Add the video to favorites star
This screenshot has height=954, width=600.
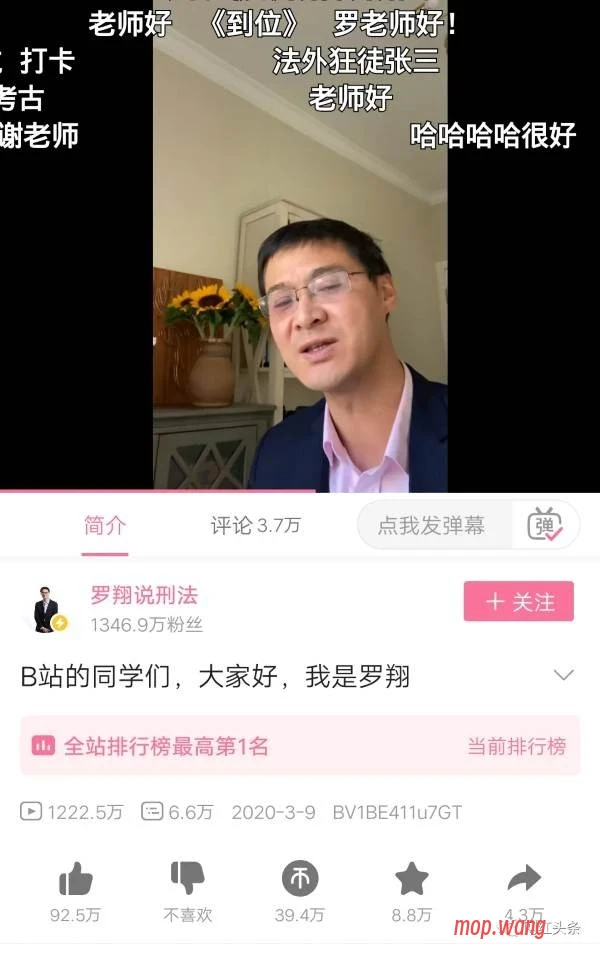coord(411,879)
